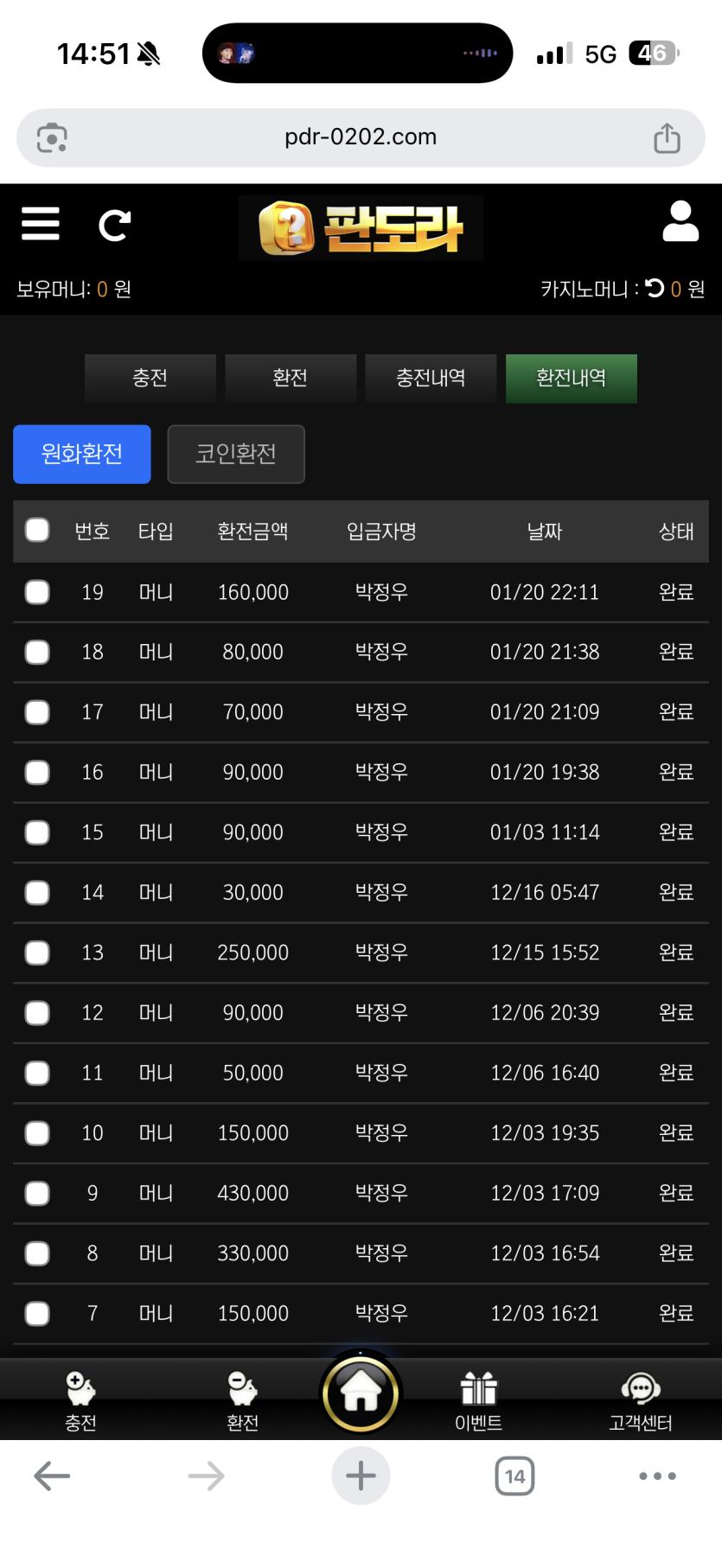Open the user profile icon
The width and height of the screenshot is (722, 1568).
(680, 221)
